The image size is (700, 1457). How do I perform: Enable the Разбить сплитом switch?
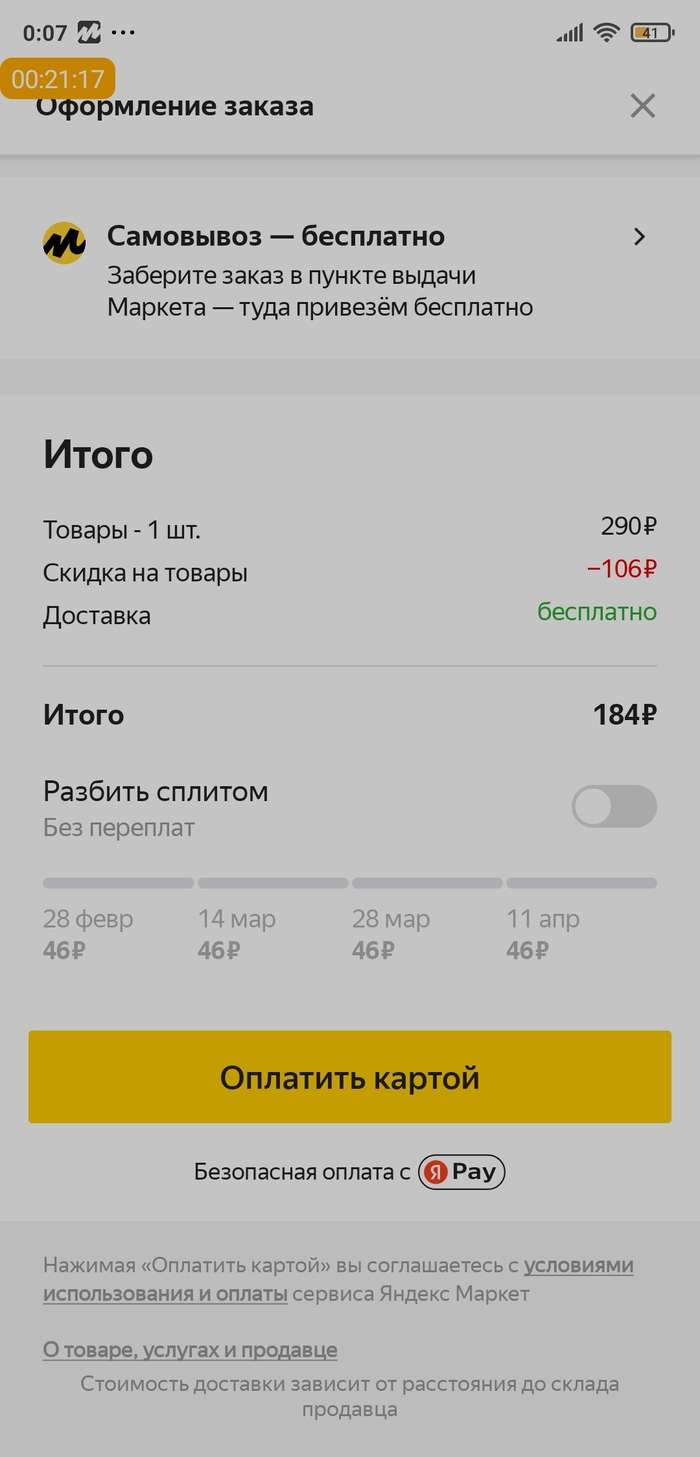pyautogui.click(x=613, y=806)
